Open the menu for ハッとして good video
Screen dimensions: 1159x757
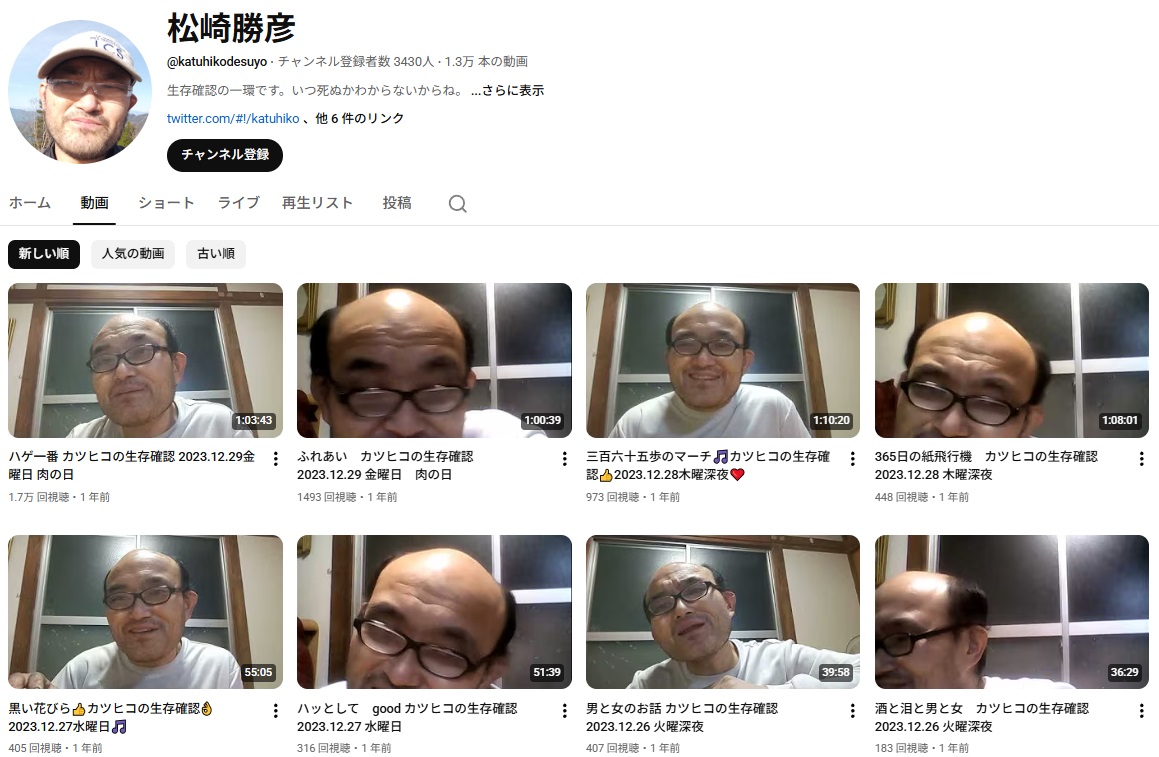click(x=565, y=711)
